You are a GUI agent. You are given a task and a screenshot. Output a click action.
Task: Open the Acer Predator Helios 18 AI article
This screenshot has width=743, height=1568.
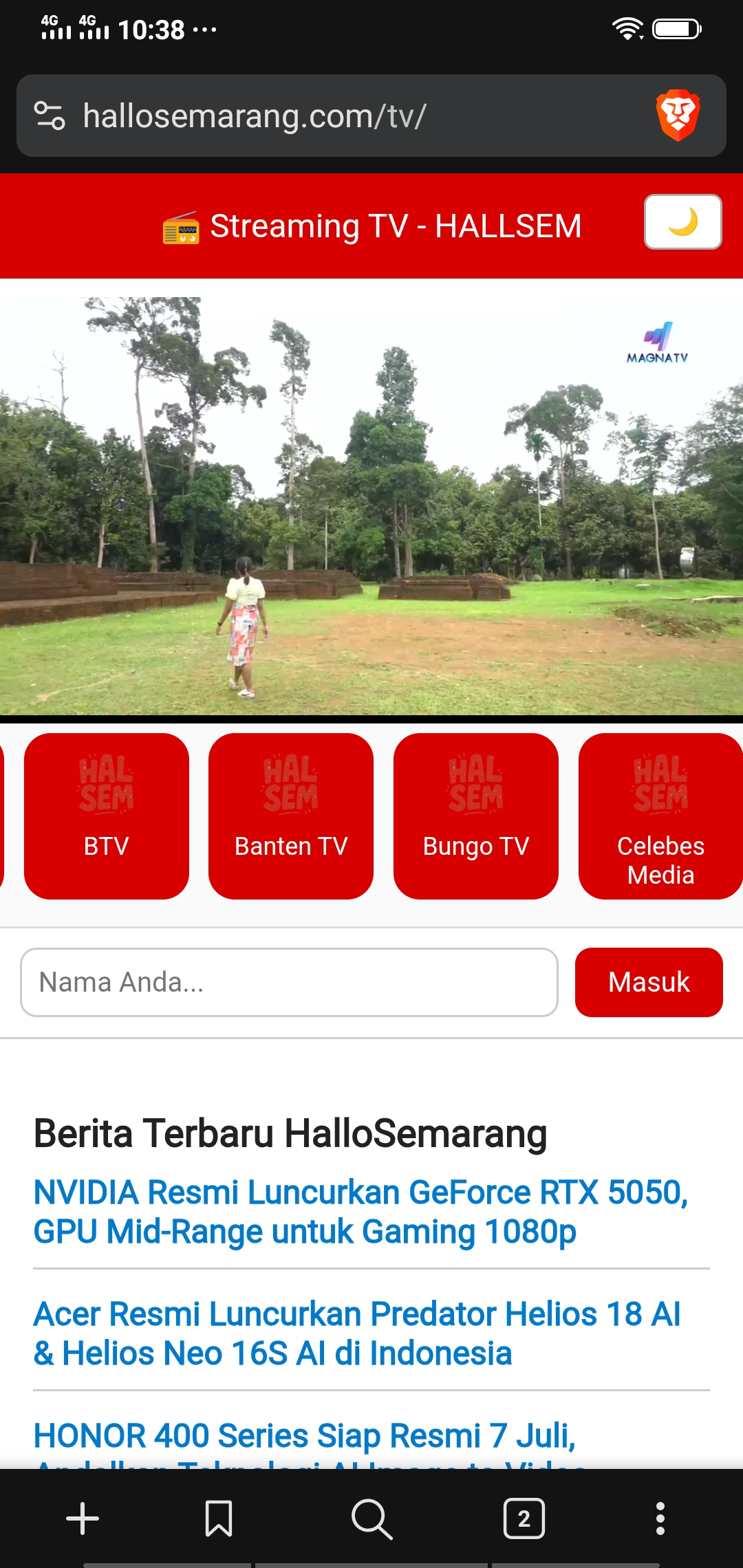(x=357, y=1333)
